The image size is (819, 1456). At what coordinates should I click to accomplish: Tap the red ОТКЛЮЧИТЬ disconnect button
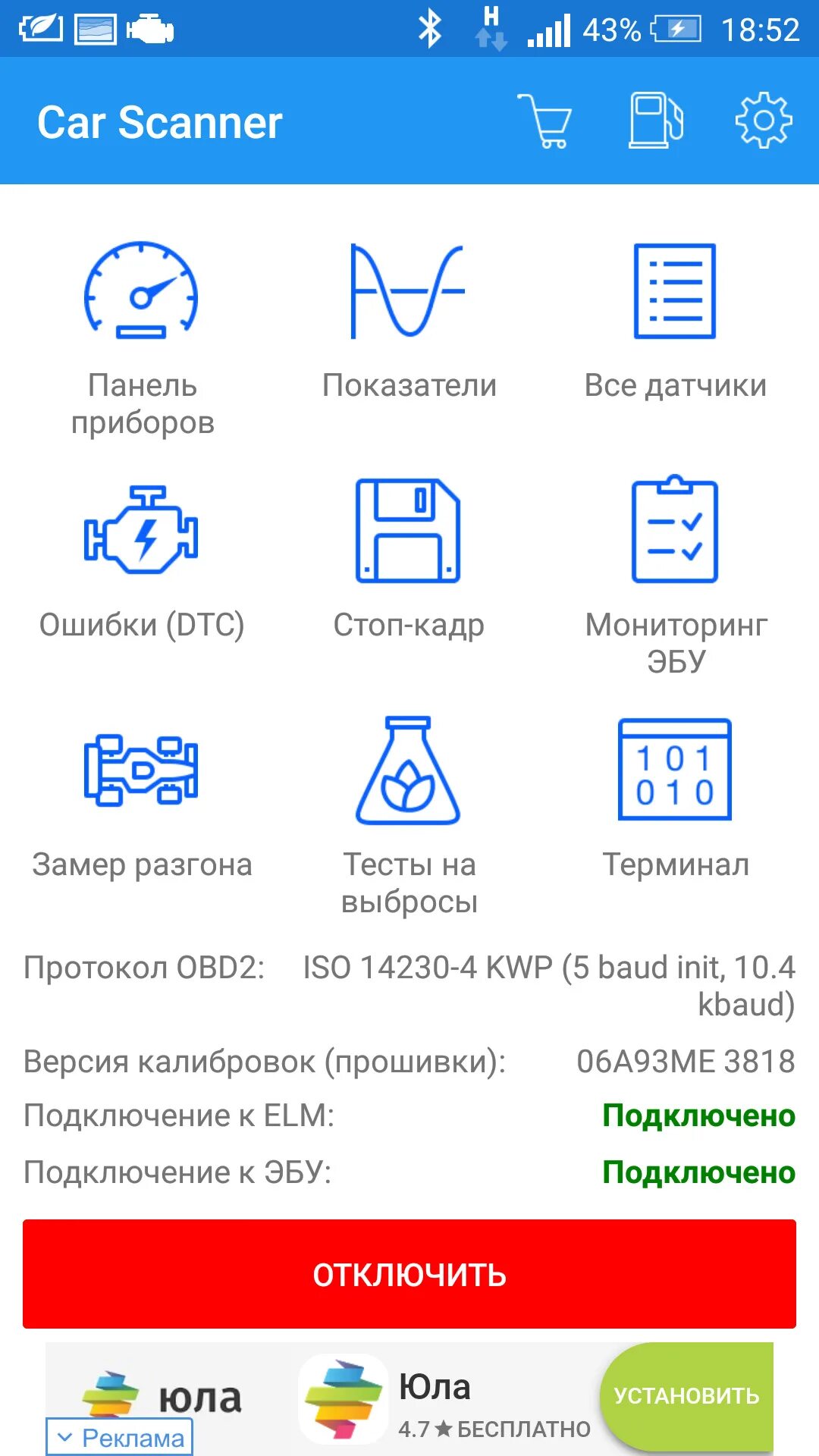tap(409, 1274)
